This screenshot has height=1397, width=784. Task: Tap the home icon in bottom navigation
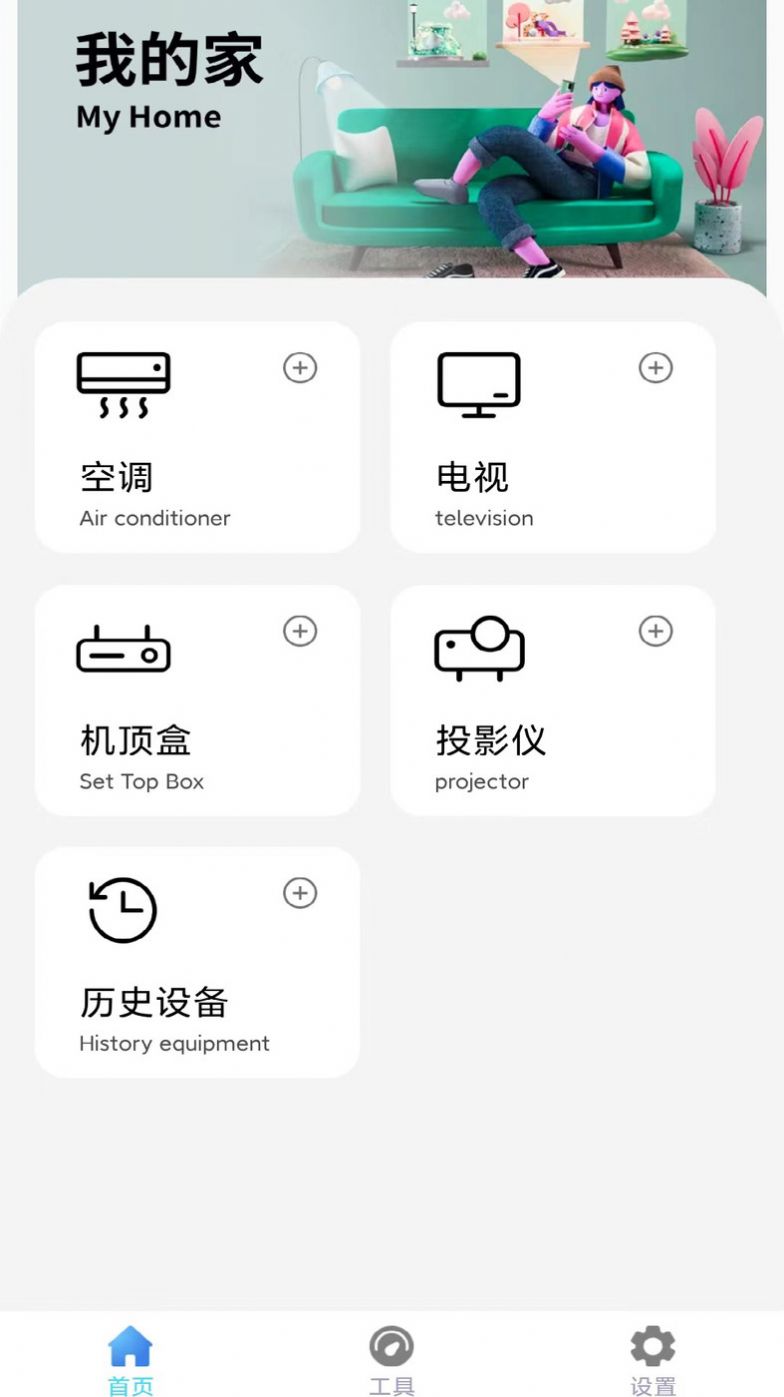point(131,1346)
